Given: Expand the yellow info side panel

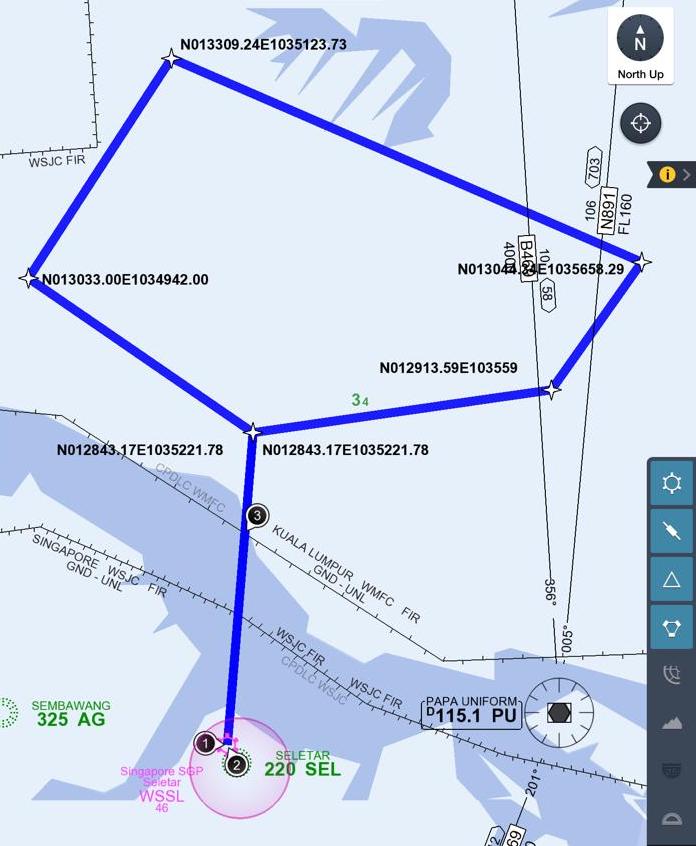Looking at the screenshot, I should [673, 174].
